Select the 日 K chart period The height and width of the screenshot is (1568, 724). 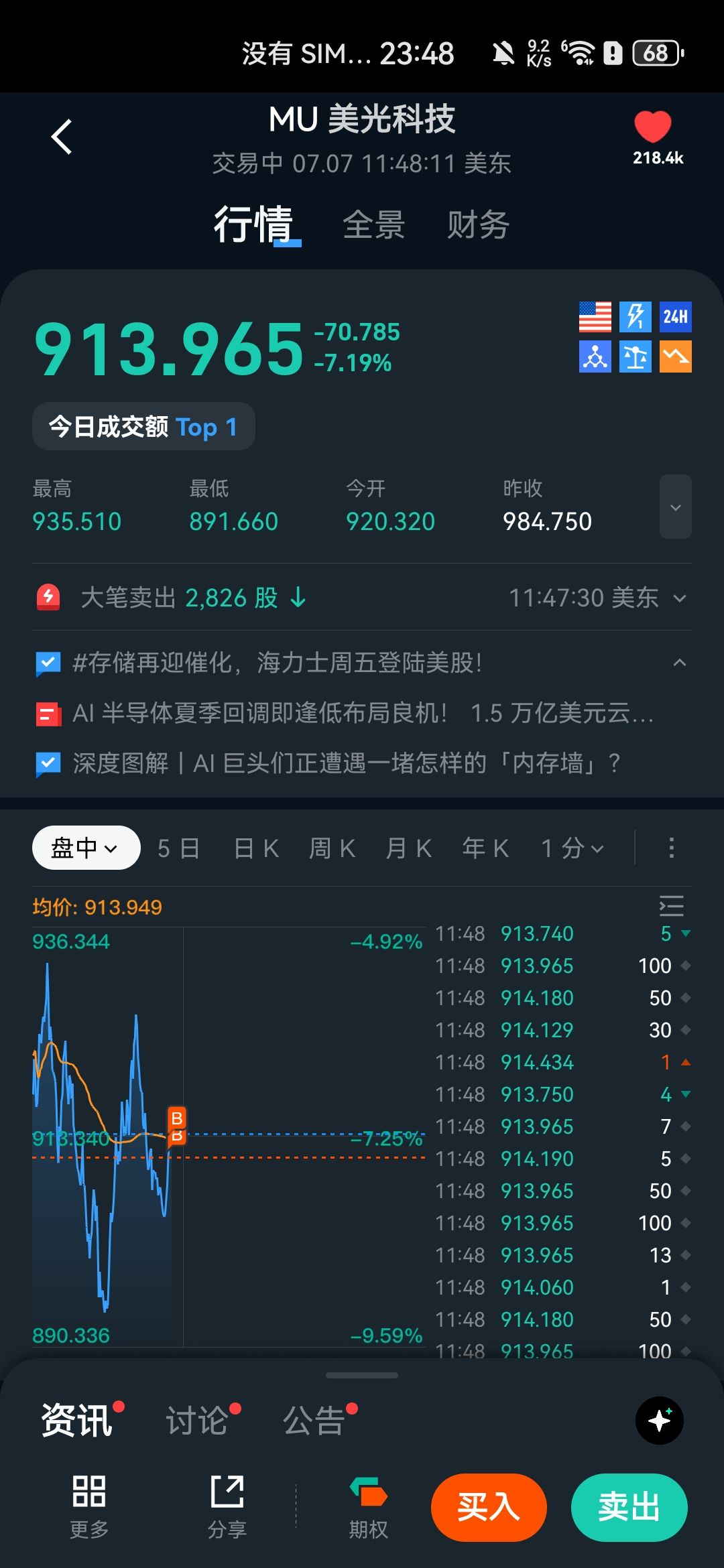(256, 848)
